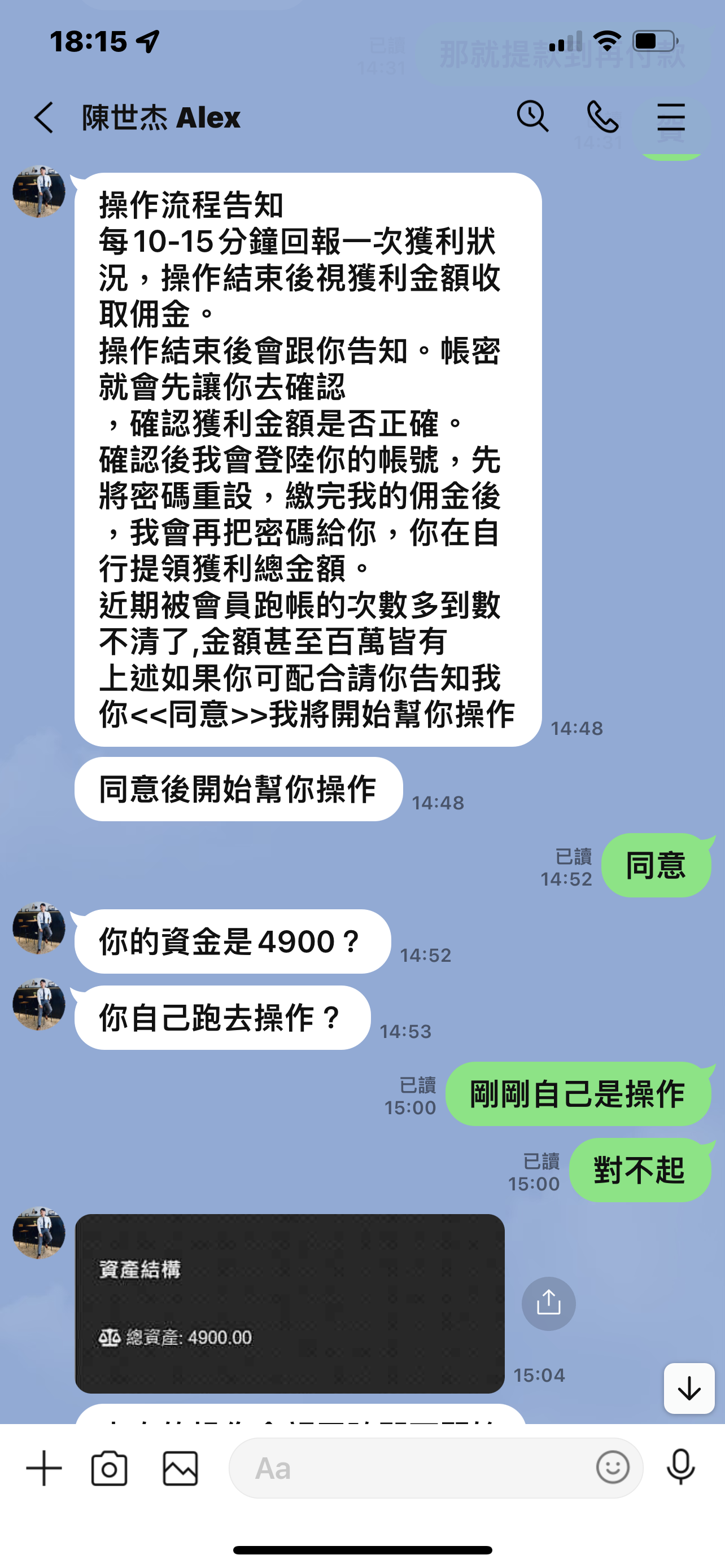Open the 資產結構 4900.00 image

point(290,1303)
